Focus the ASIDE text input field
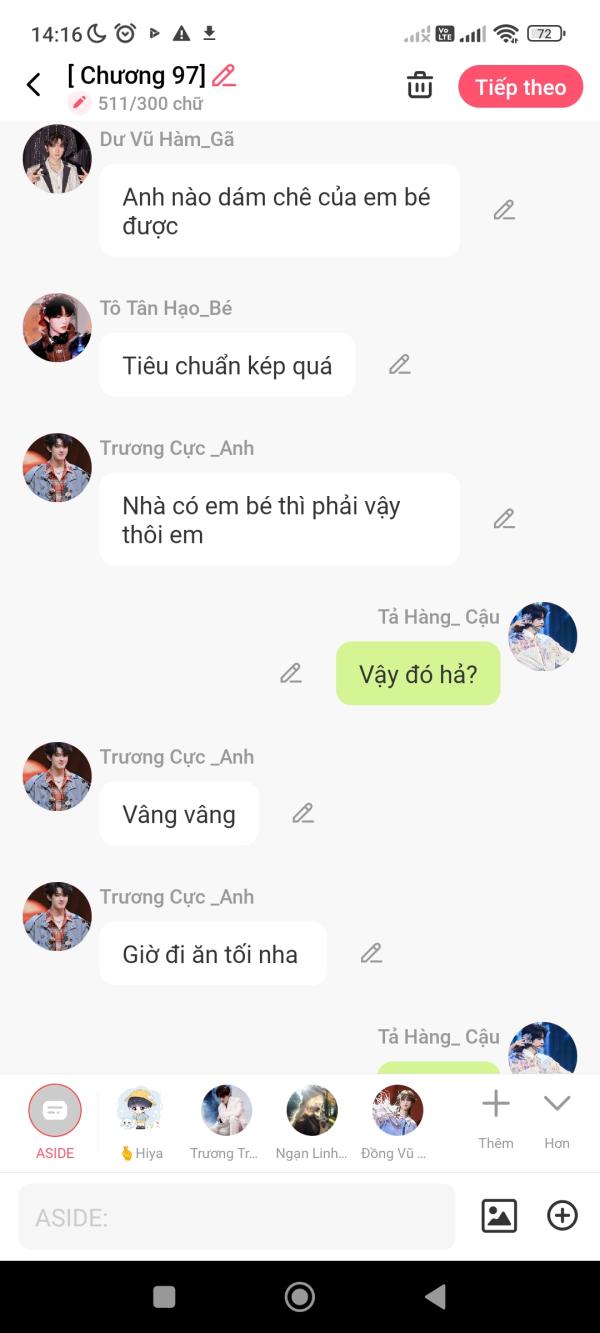 (x=236, y=1217)
